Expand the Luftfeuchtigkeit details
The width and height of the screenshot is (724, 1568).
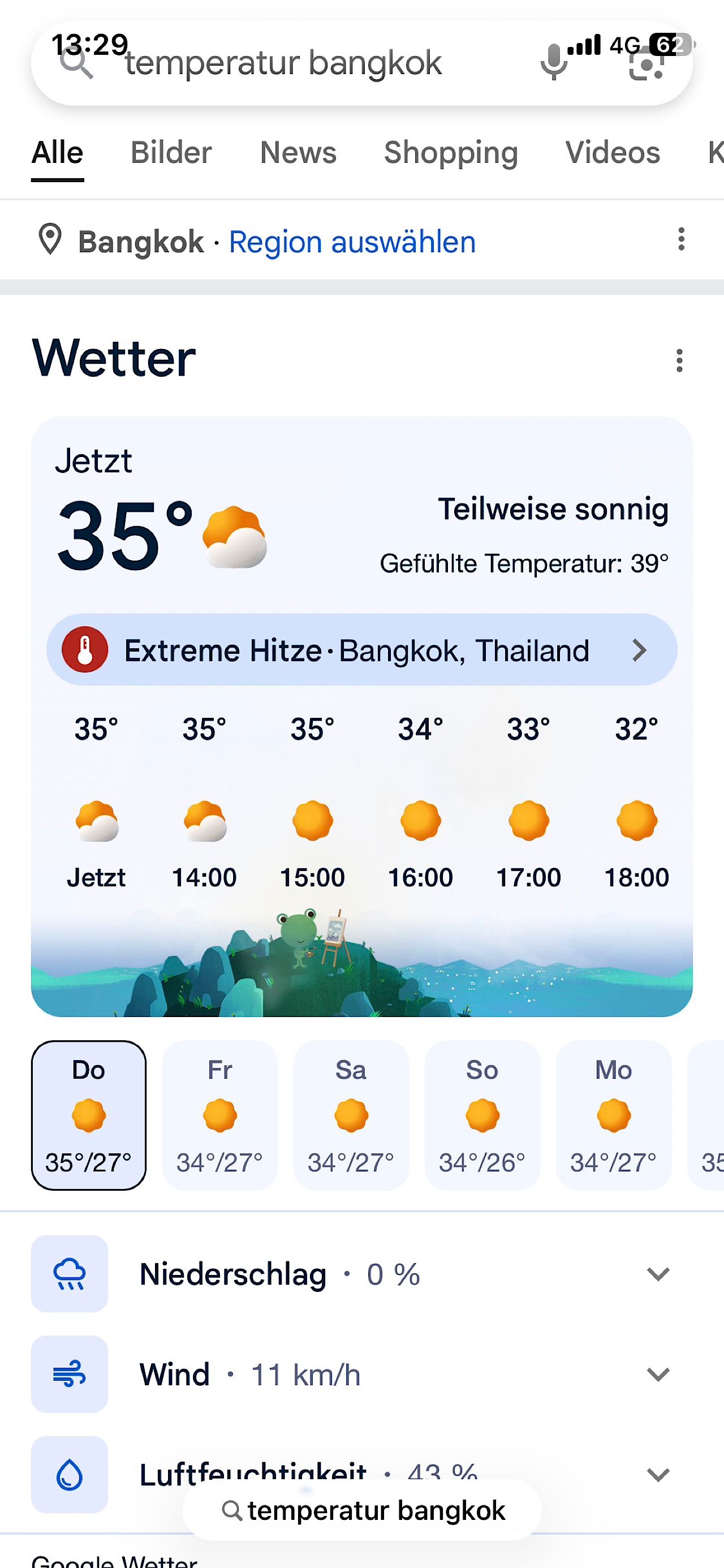(x=658, y=1474)
